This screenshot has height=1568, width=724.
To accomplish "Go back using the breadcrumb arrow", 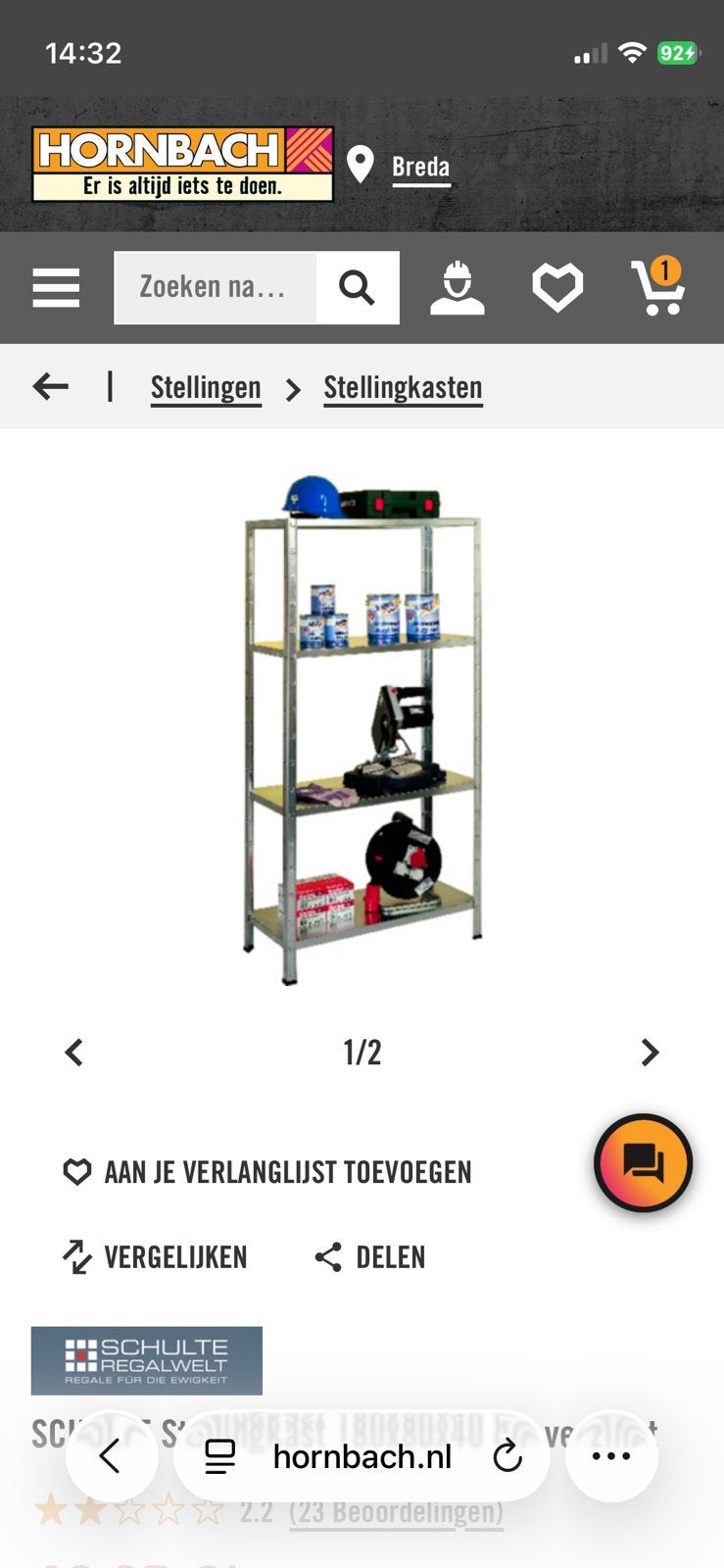I will (x=51, y=386).
